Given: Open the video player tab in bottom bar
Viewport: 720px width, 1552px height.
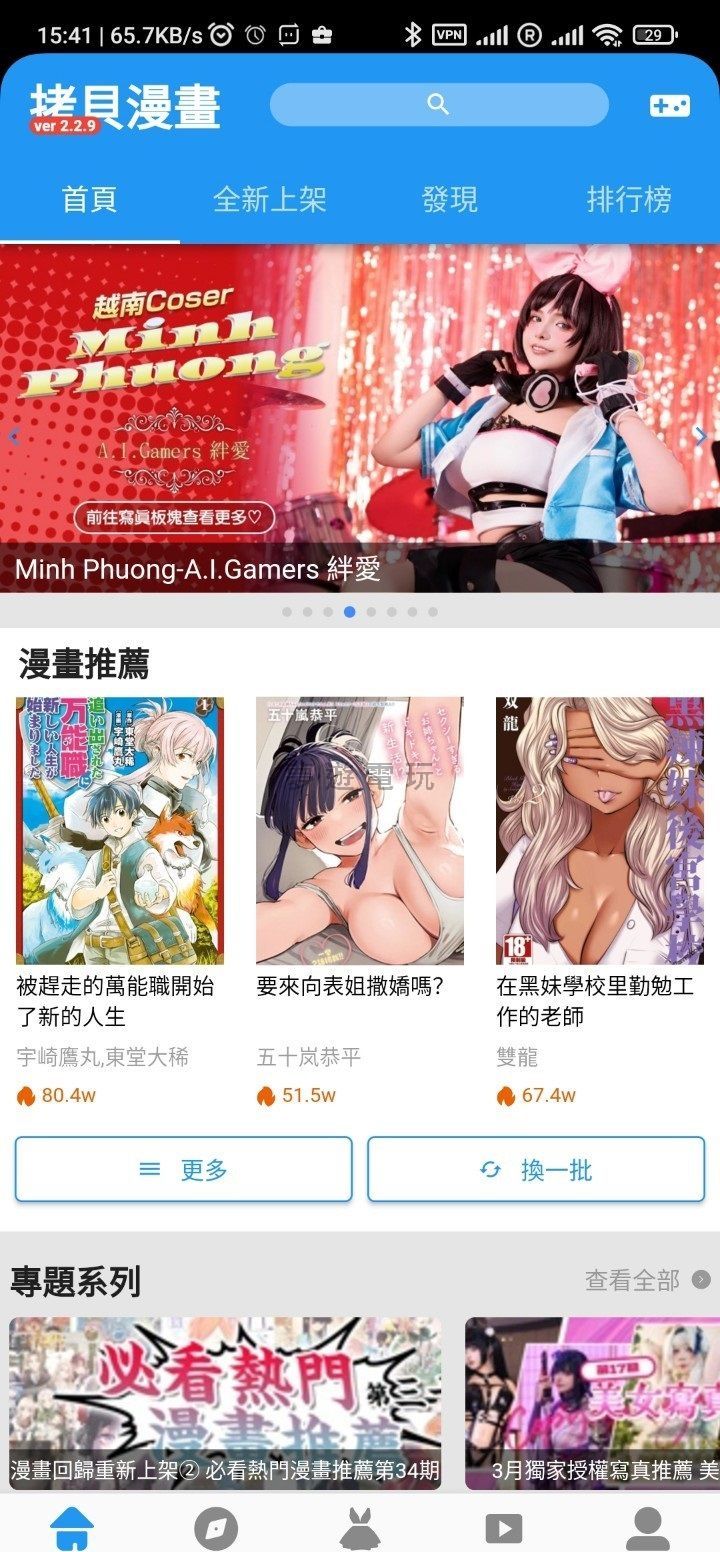Looking at the screenshot, I should pyautogui.click(x=503, y=1527).
